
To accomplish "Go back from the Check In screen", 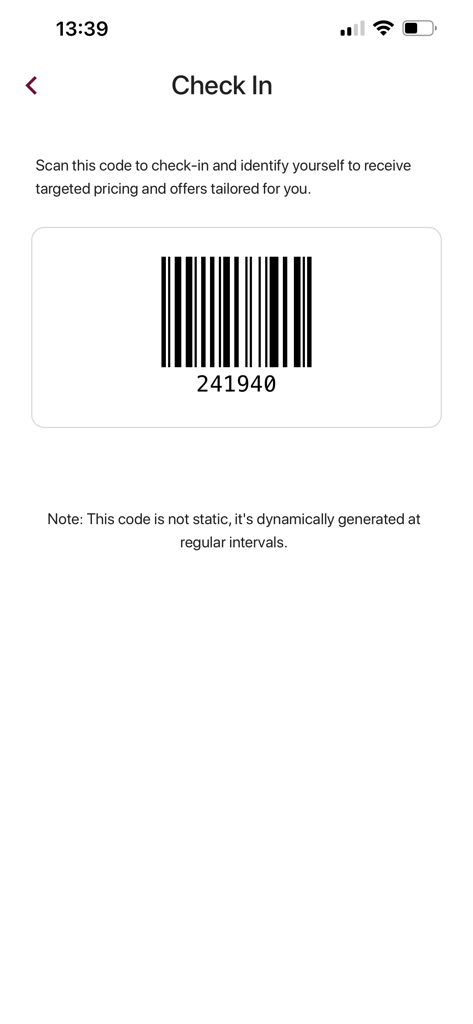I will (31, 86).
